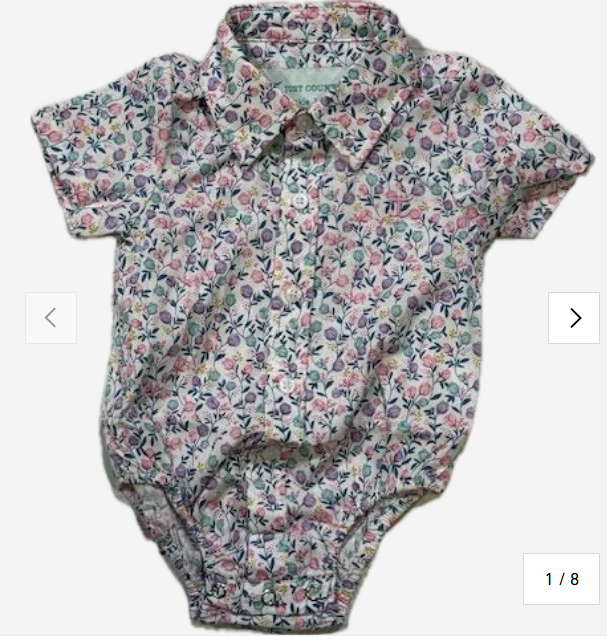Go back to the previous product image
The width and height of the screenshot is (607, 640).
(51, 318)
